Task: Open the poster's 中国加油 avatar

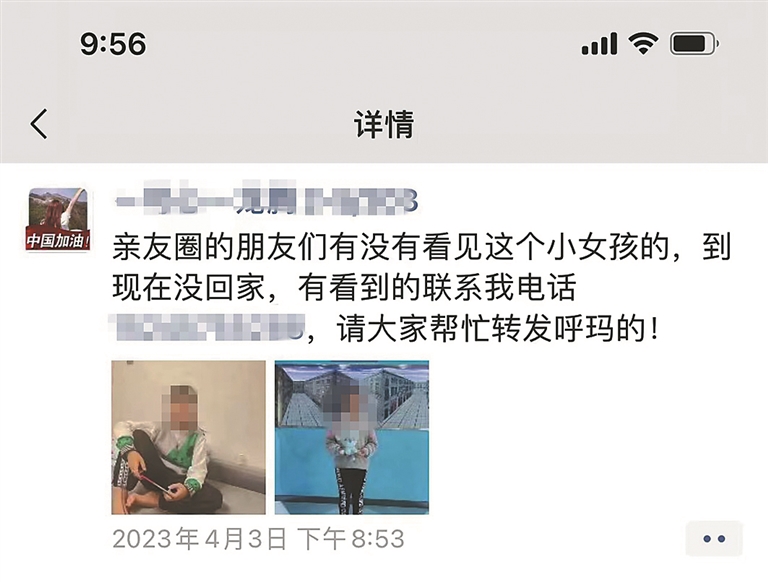Action: (x=58, y=219)
